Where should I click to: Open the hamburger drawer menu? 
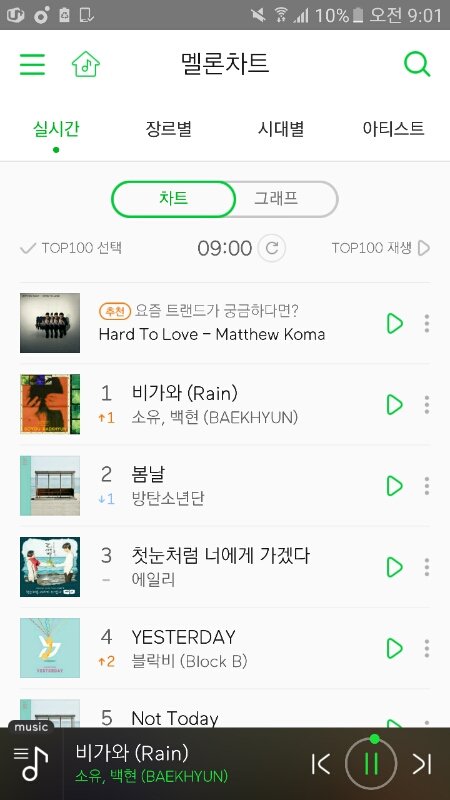click(32, 64)
